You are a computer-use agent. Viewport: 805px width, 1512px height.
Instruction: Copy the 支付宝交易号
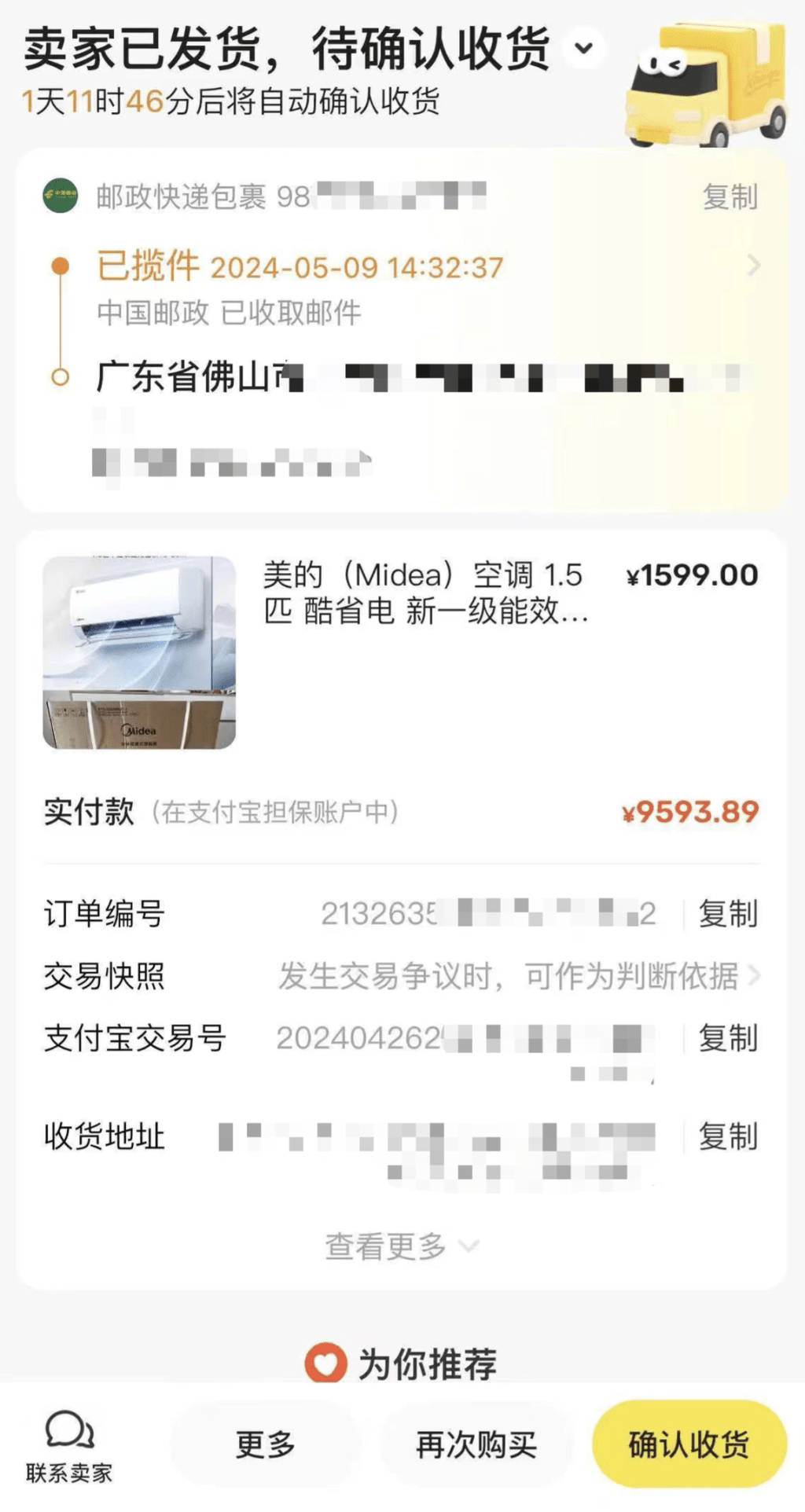coord(728,1038)
